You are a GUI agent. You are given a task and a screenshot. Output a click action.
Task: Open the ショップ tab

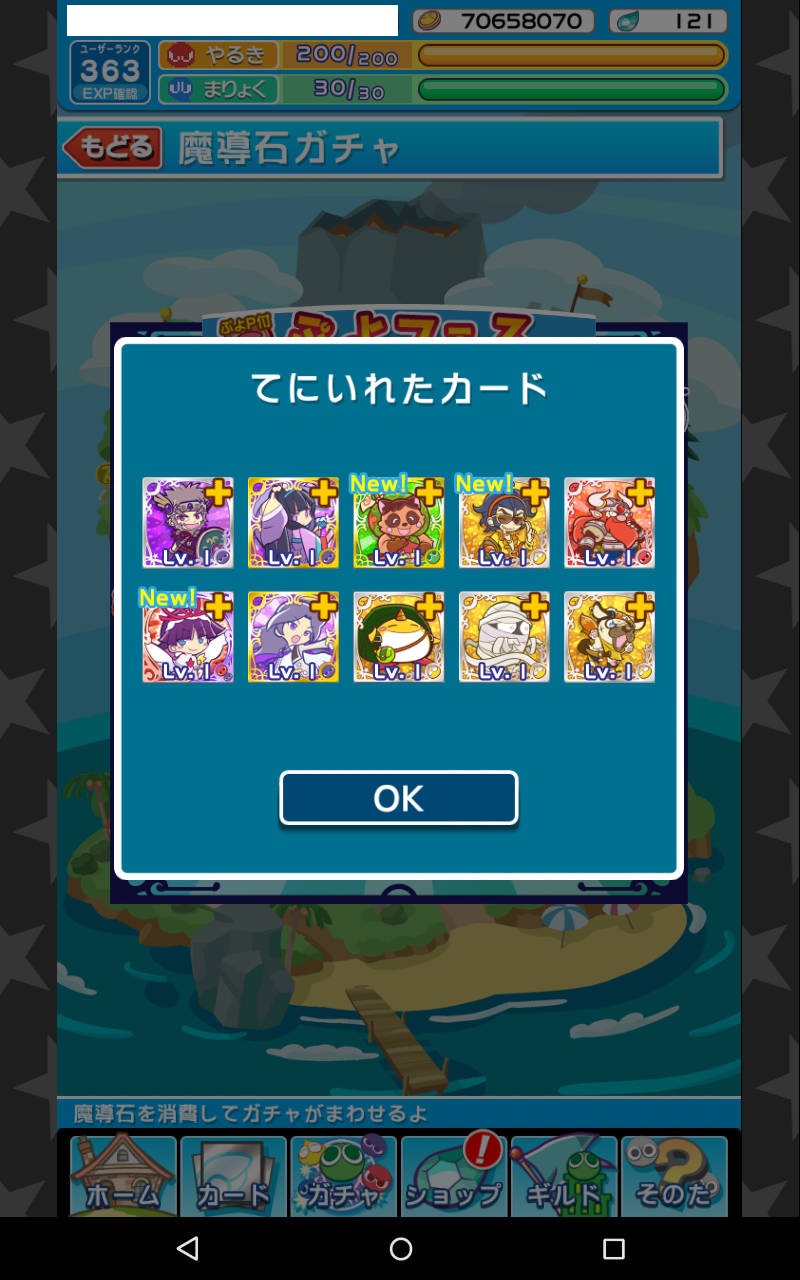point(453,1176)
